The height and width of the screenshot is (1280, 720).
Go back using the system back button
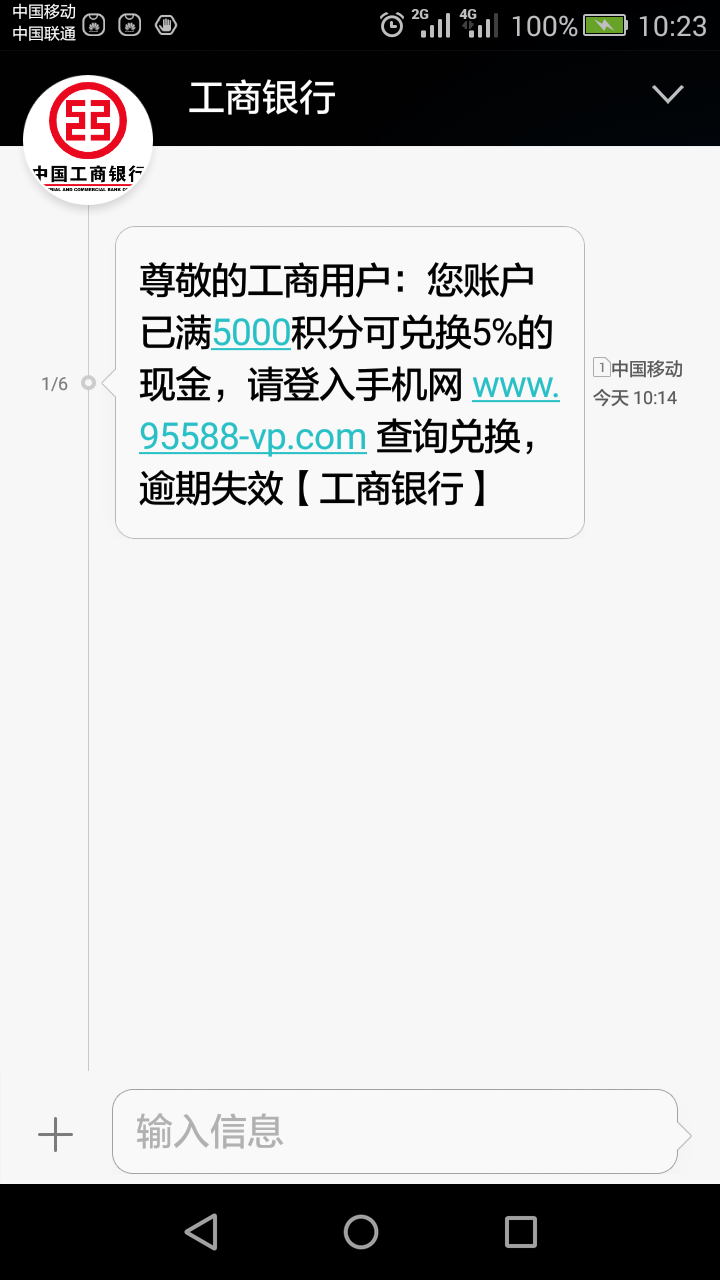pos(201,1232)
